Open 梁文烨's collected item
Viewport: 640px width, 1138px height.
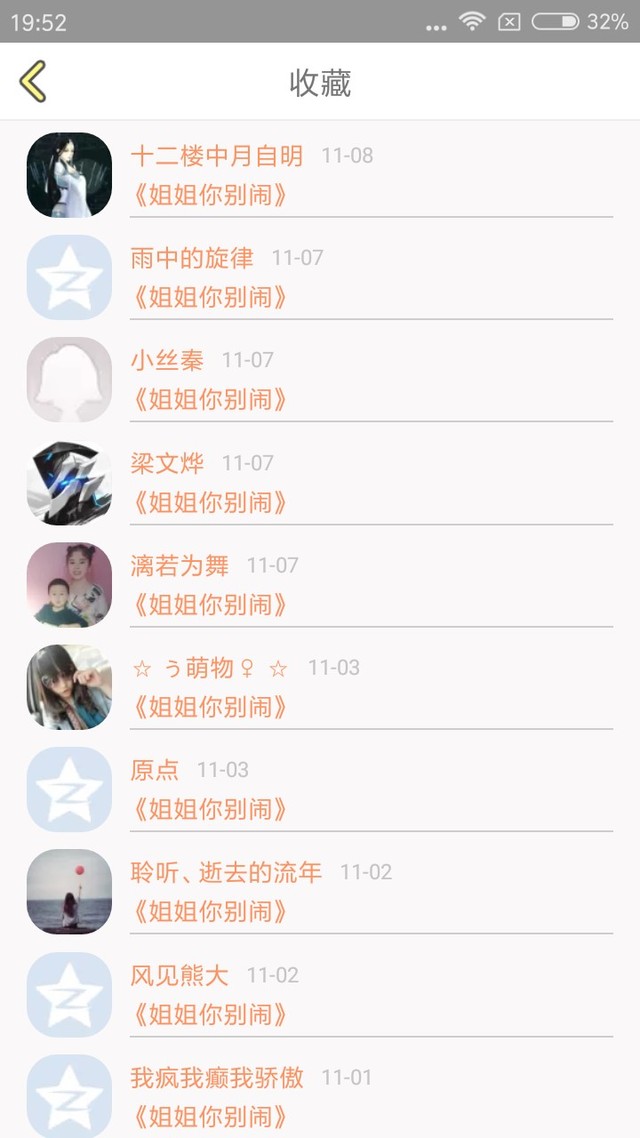[x=320, y=483]
